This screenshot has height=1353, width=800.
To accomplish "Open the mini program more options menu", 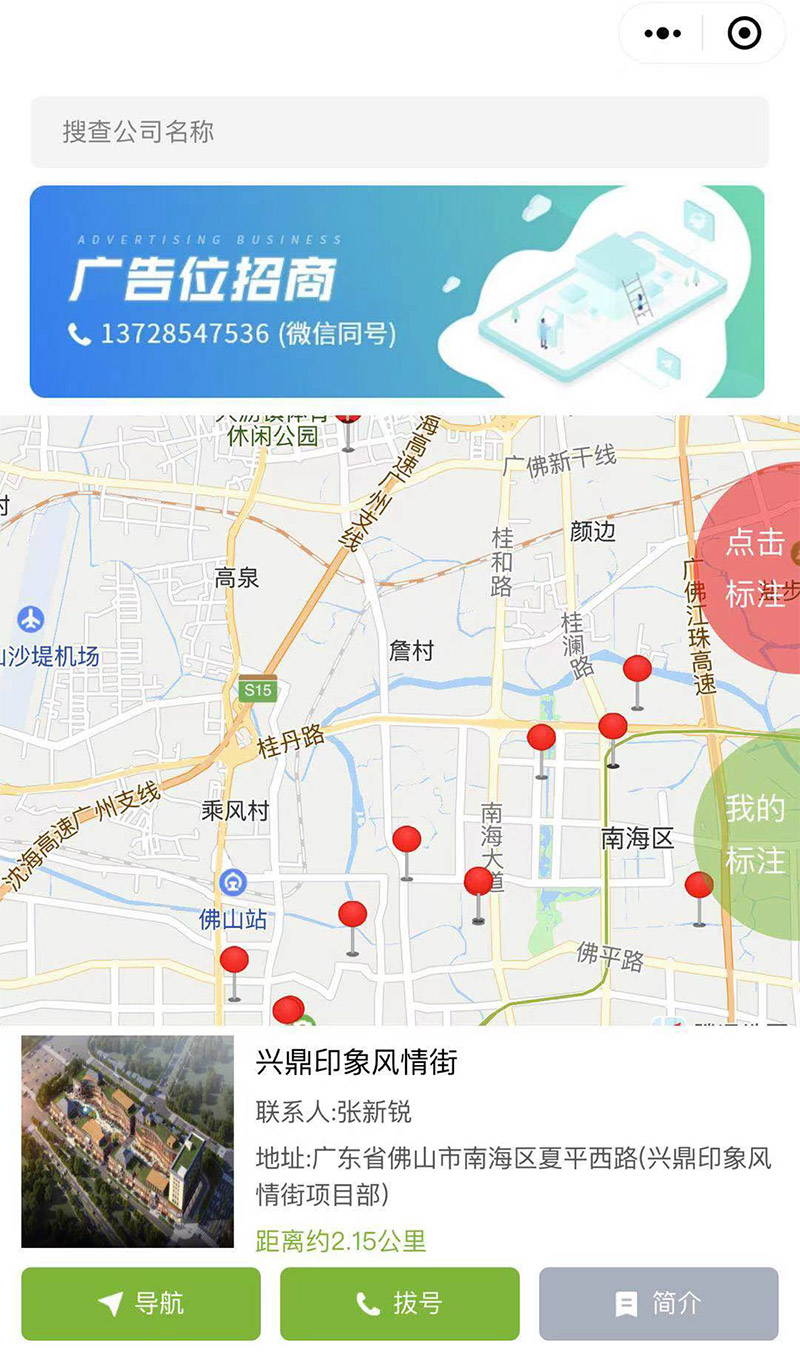I will pyautogui.click(x=663, y=34).
